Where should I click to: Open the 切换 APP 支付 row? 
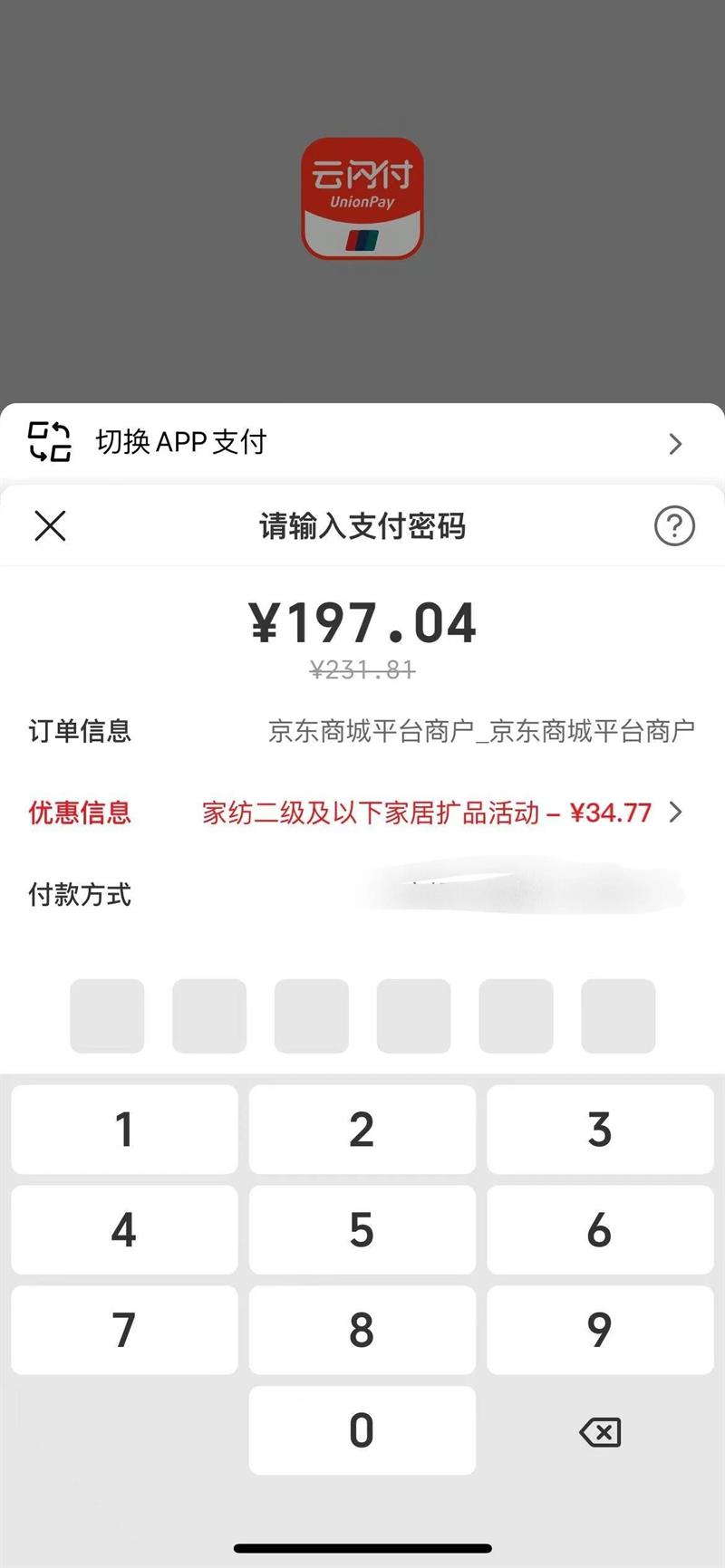pyautogui.click(x=362, y=442)
